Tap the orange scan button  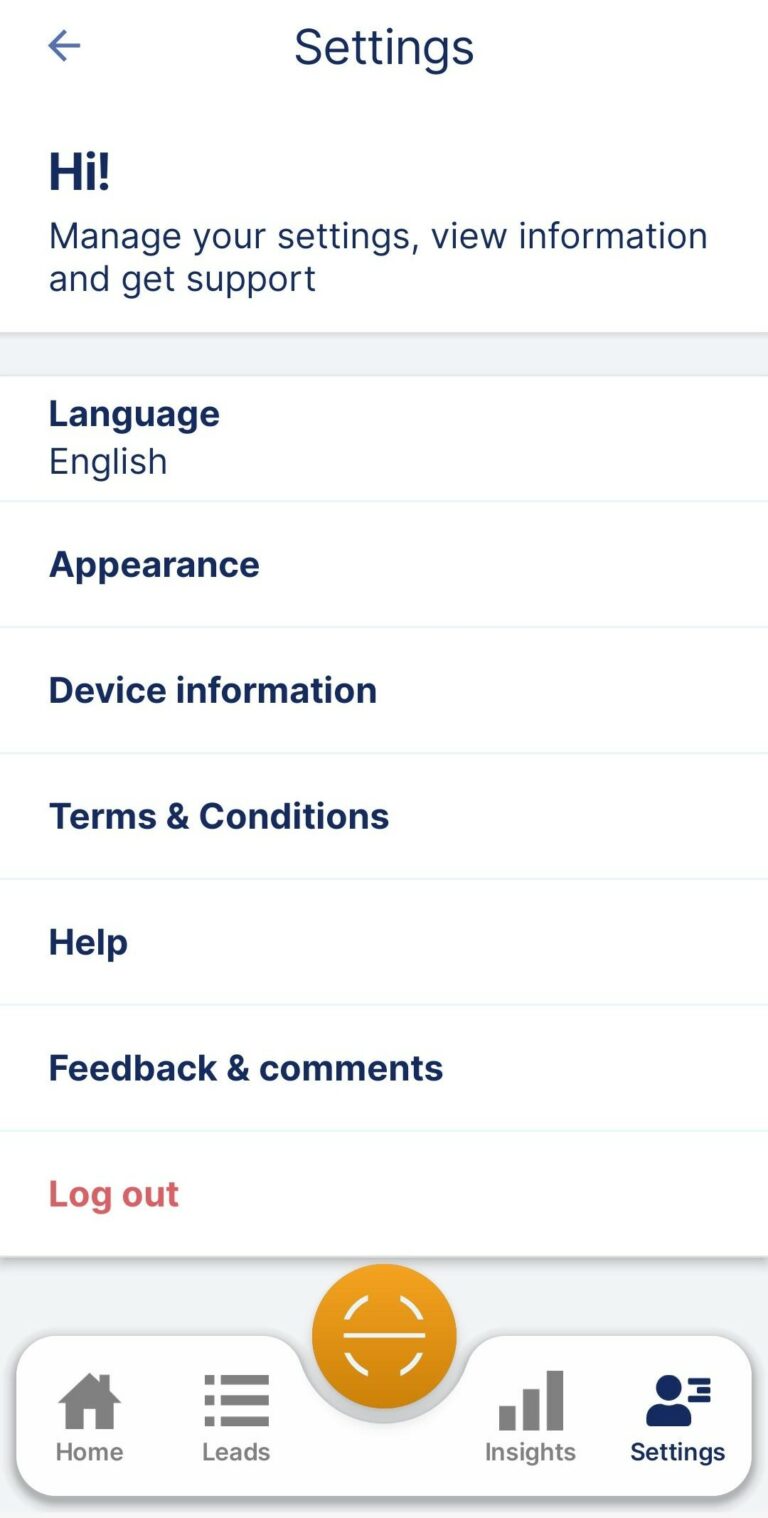click(x=384, y=1336)
